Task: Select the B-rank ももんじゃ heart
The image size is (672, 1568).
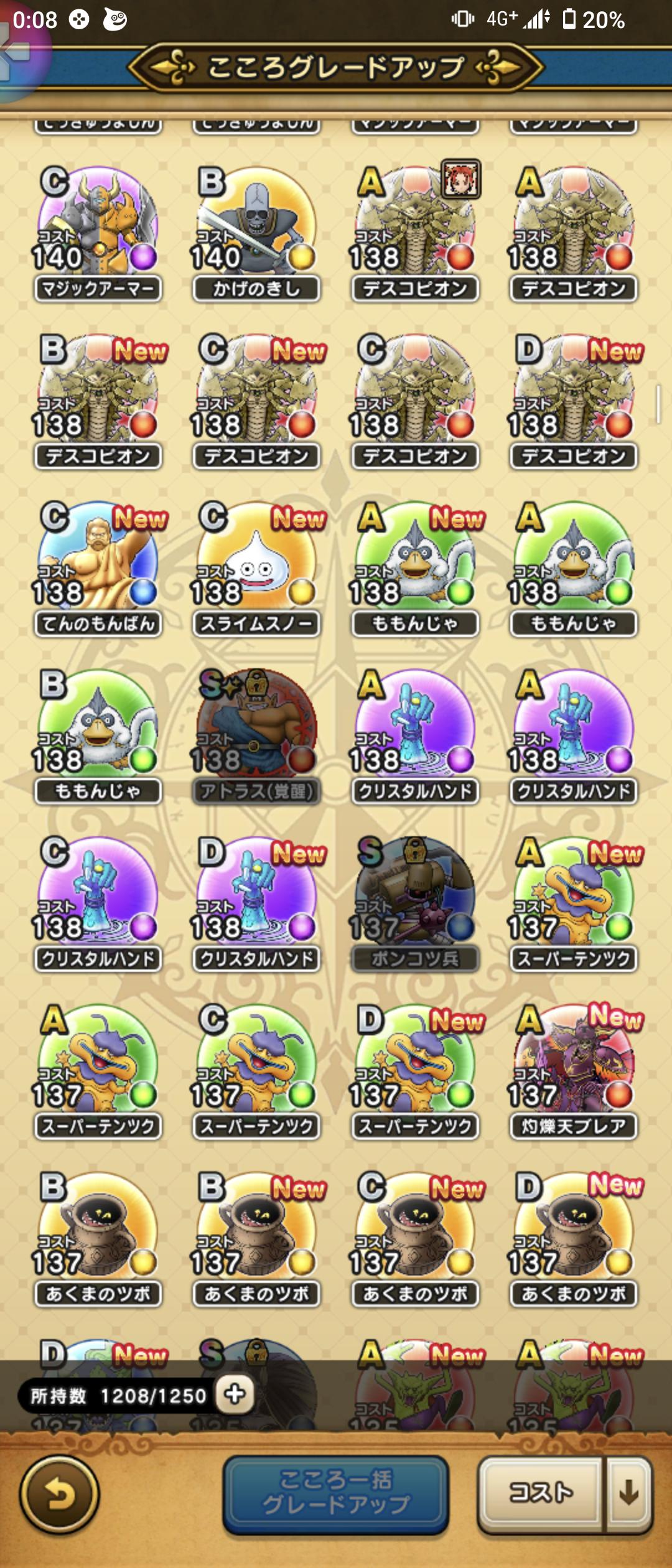Action: pyautogui.click(x=98, y=736)
